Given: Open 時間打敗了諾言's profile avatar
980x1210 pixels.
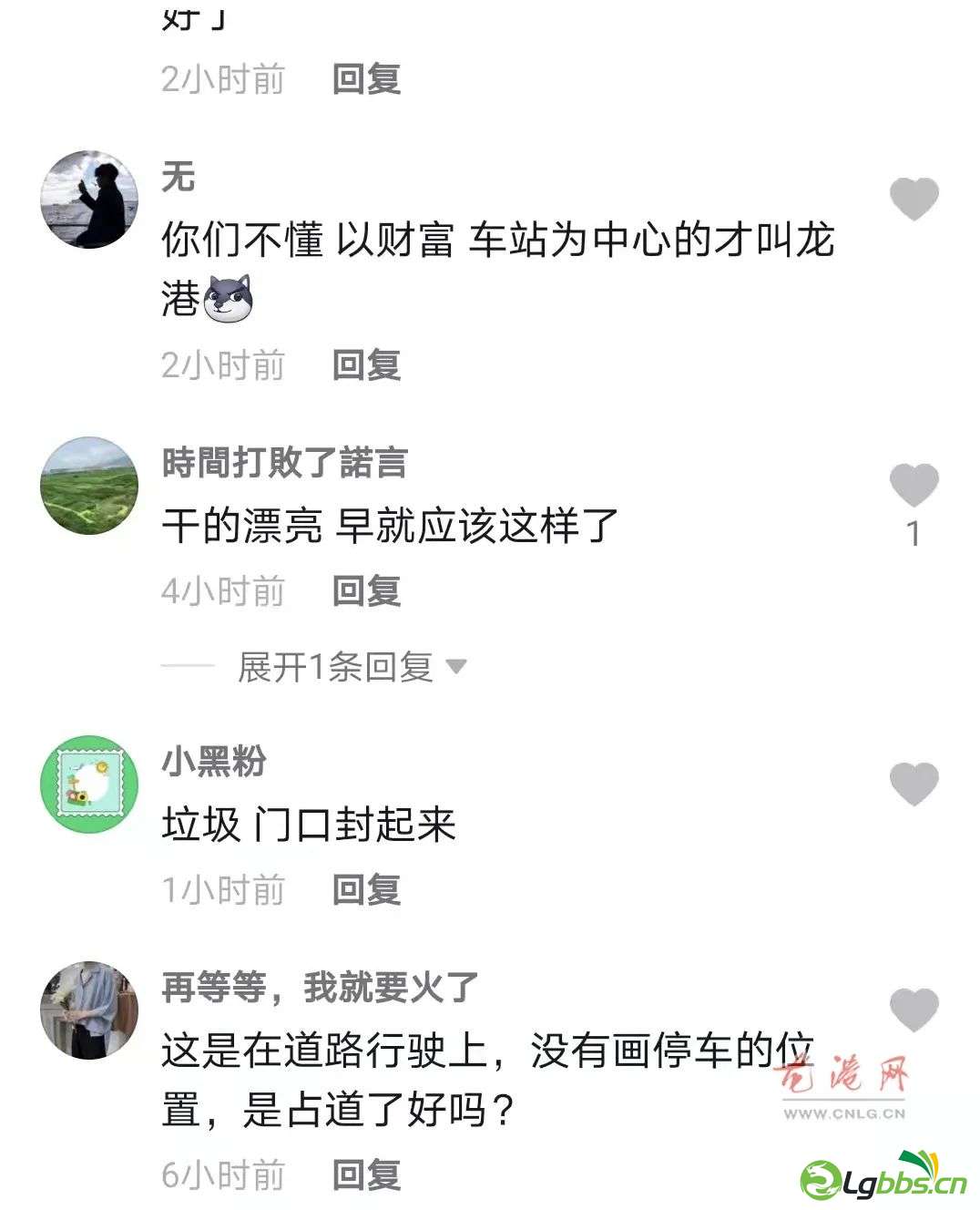Looking at the screenshot, I should click(89, 486).
